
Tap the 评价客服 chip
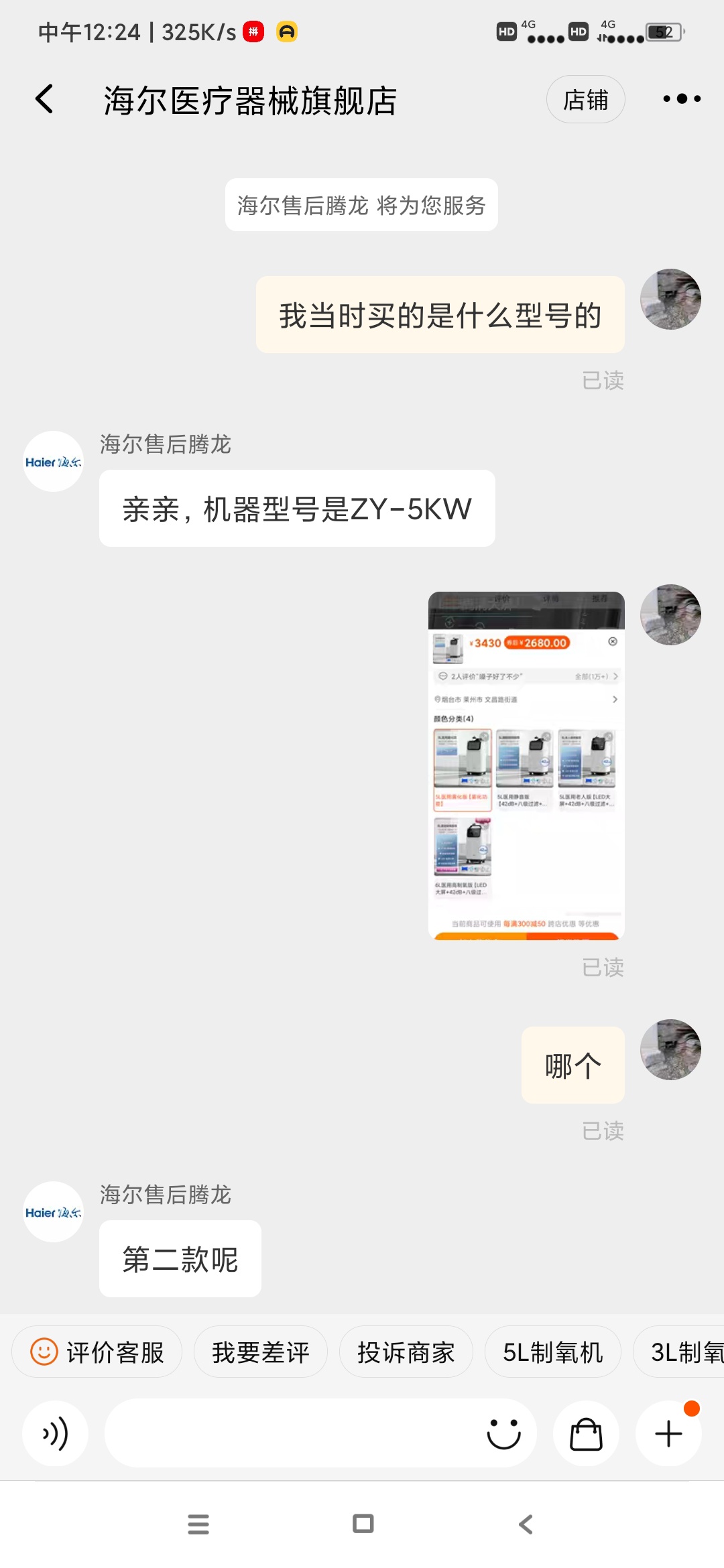(x=97, y=1352)
